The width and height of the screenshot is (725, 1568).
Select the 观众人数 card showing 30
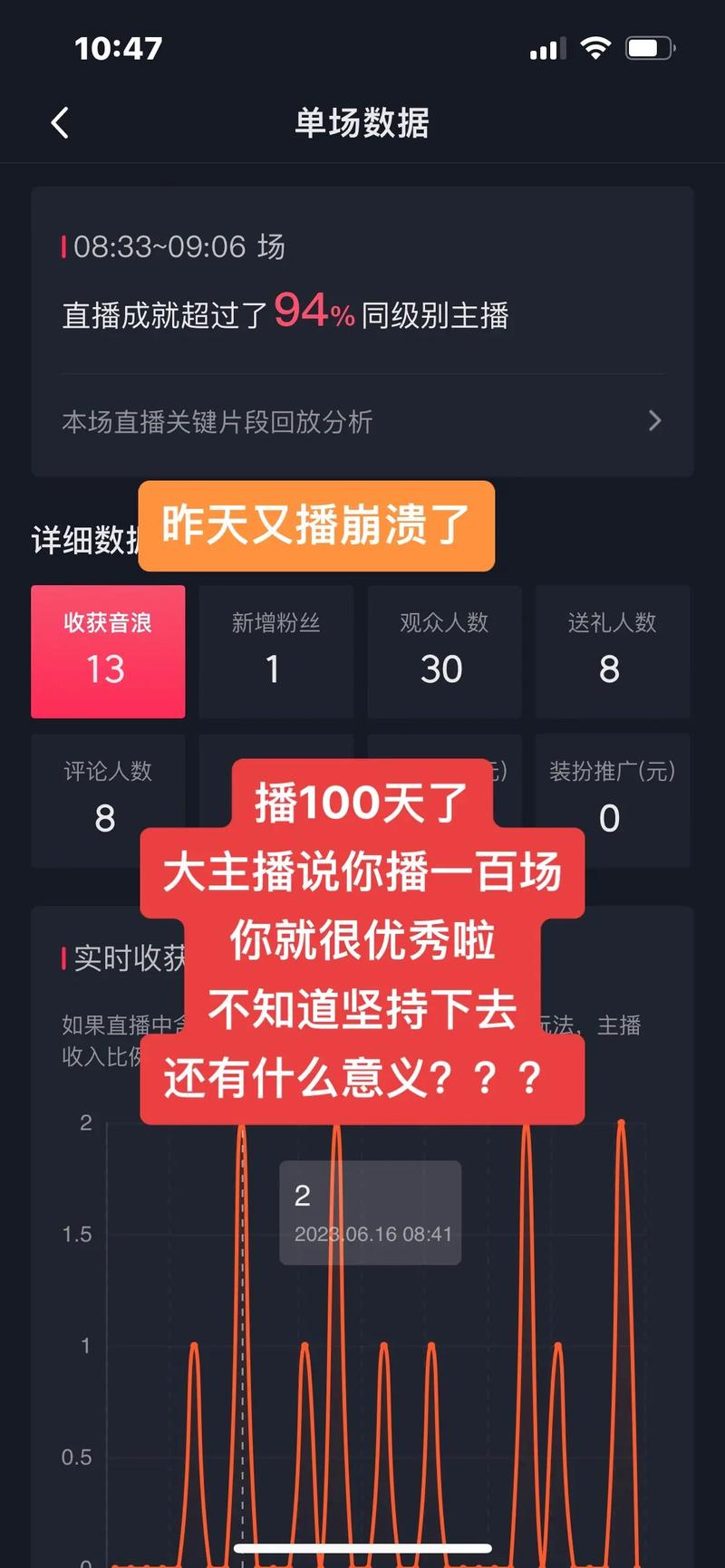click(443, 652)
